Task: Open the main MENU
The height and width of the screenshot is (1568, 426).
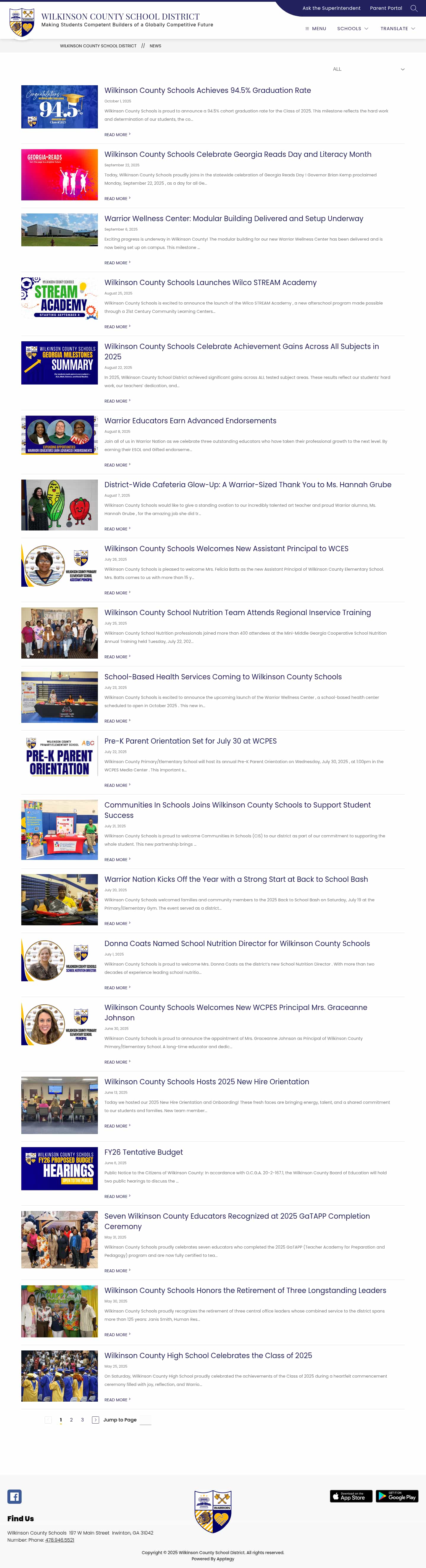Action: [x=315, y=29]
